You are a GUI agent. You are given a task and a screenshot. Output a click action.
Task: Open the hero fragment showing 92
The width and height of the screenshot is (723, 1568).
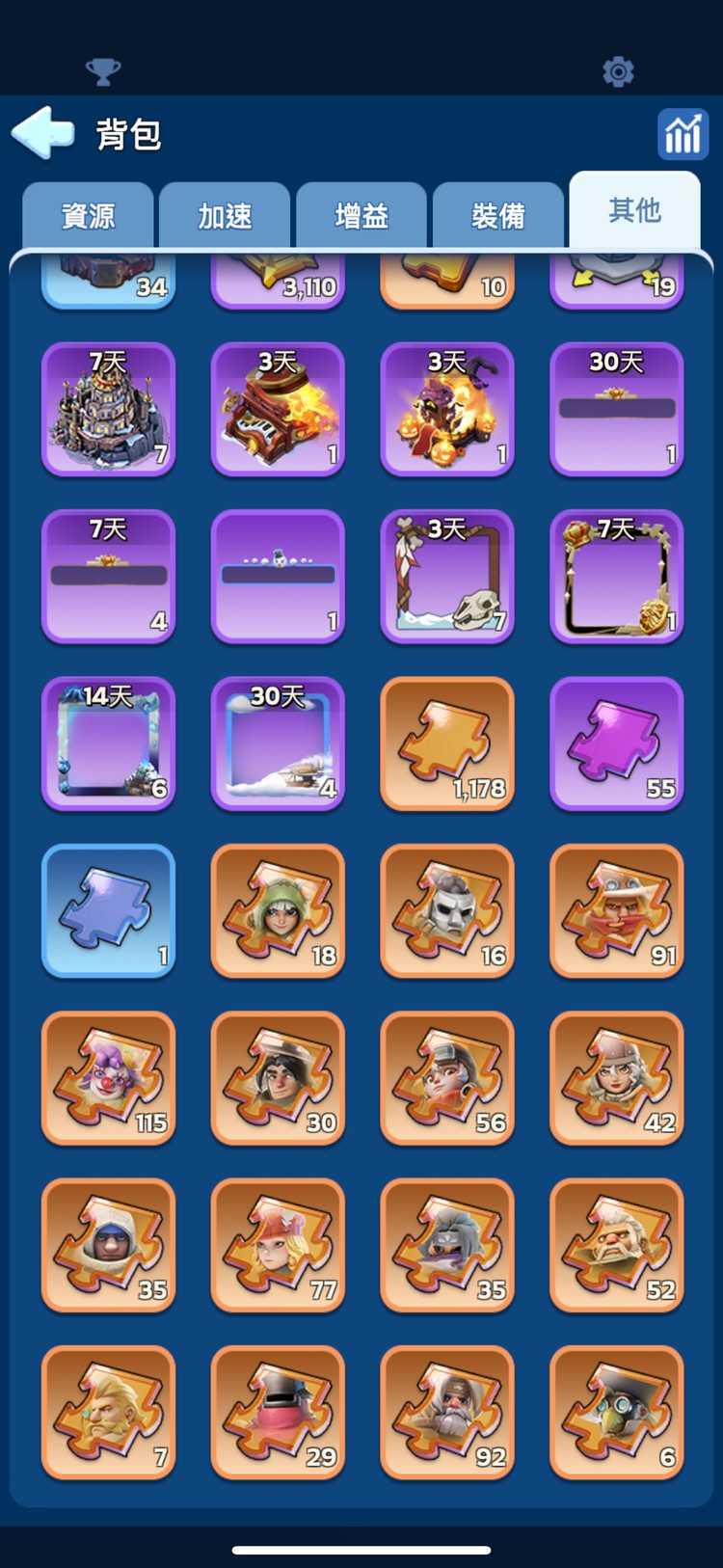447,1412
